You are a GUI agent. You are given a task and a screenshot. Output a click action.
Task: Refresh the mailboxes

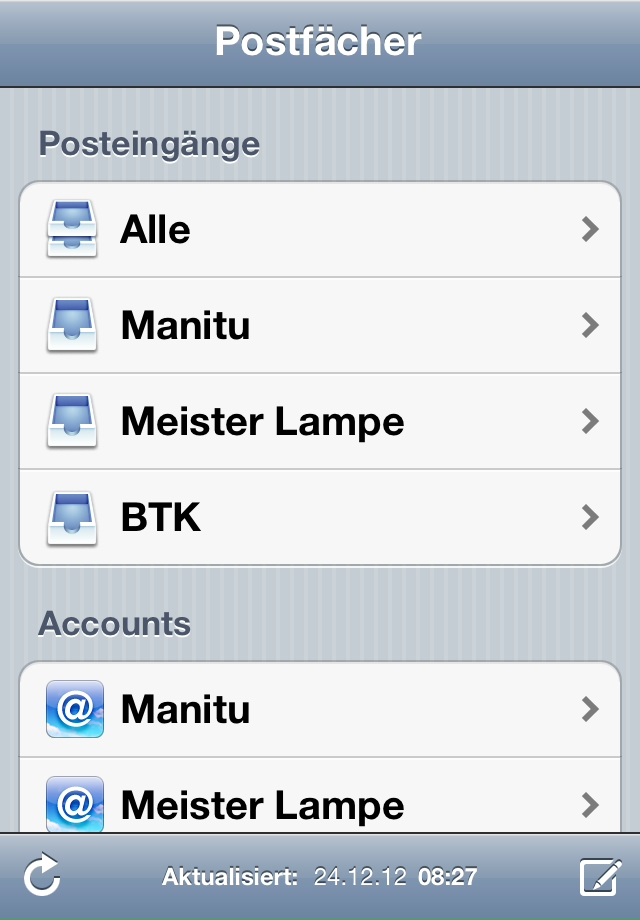pyautogui.click(x=42, y=877)
